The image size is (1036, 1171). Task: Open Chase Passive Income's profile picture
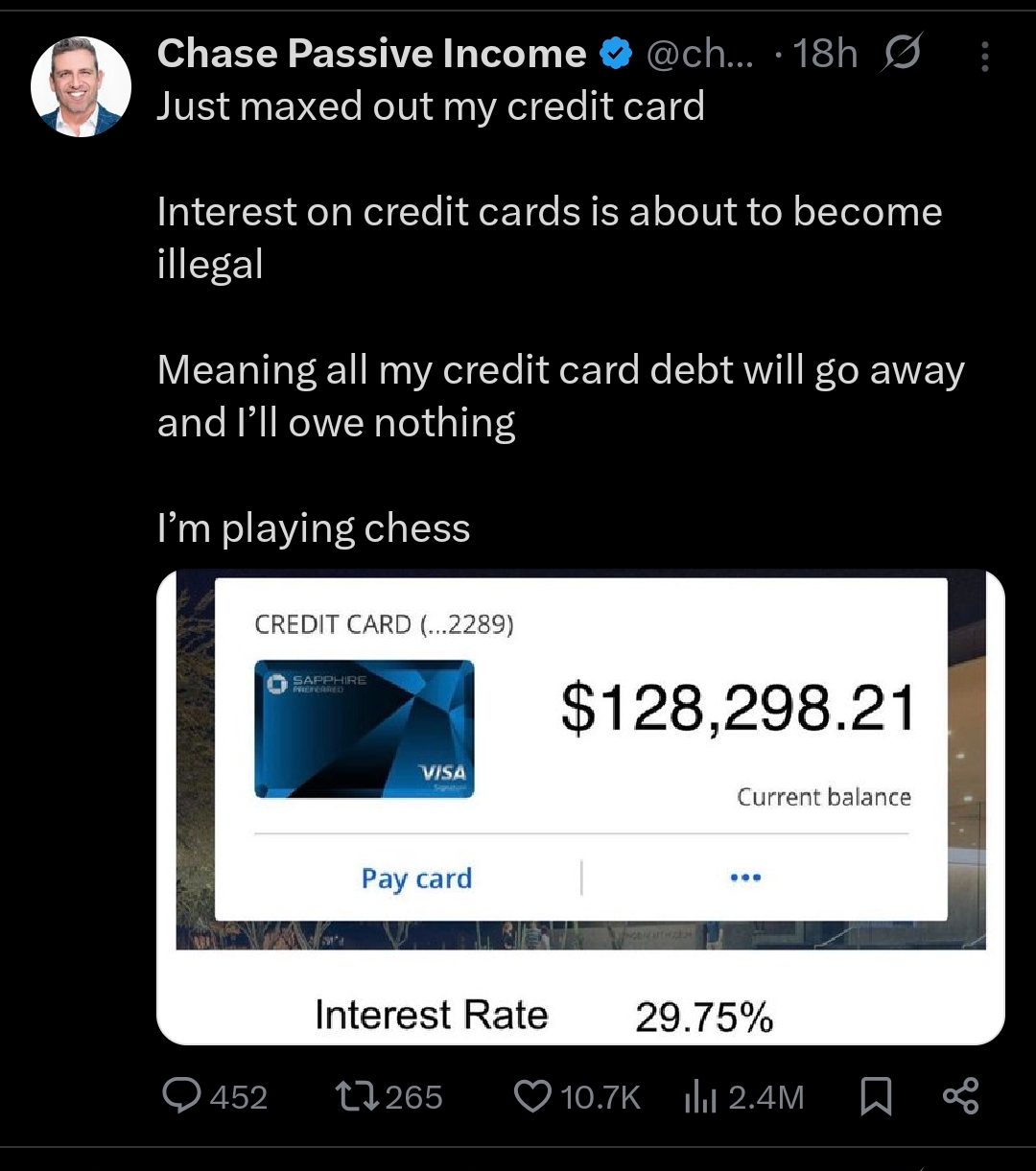pyautogui.click(x=81, y=87)
